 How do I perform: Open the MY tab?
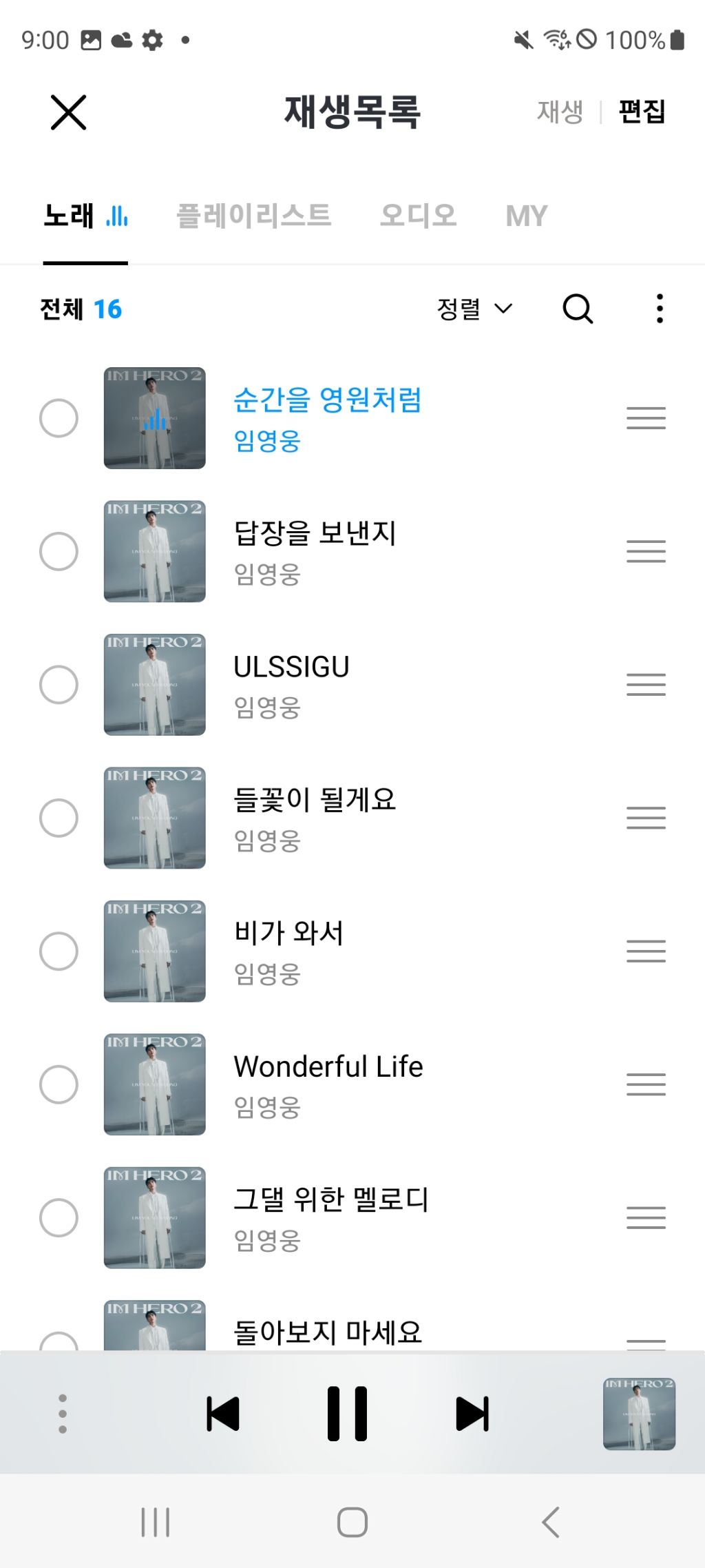(526, 216)
